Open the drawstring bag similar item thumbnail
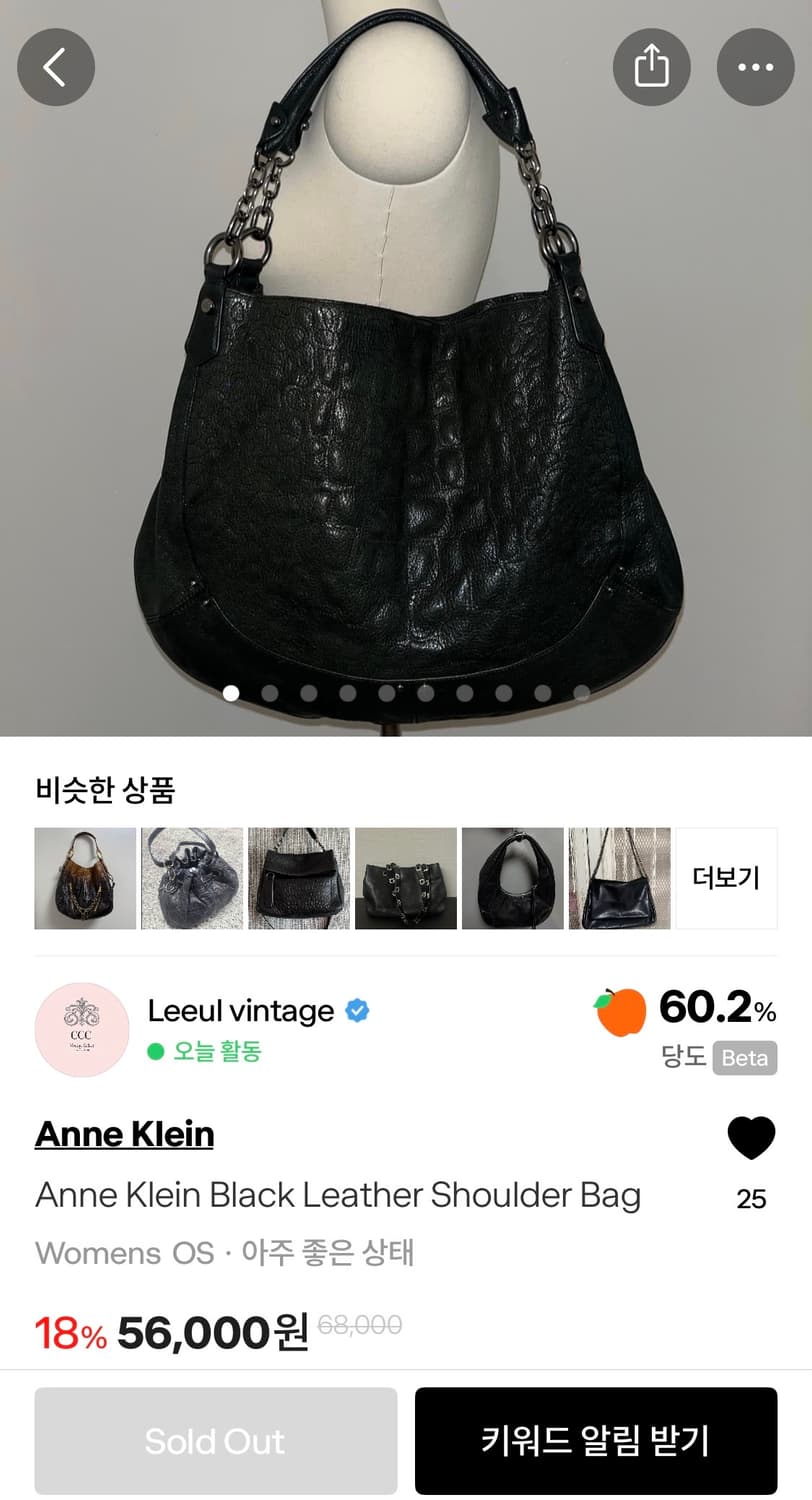 192,877
